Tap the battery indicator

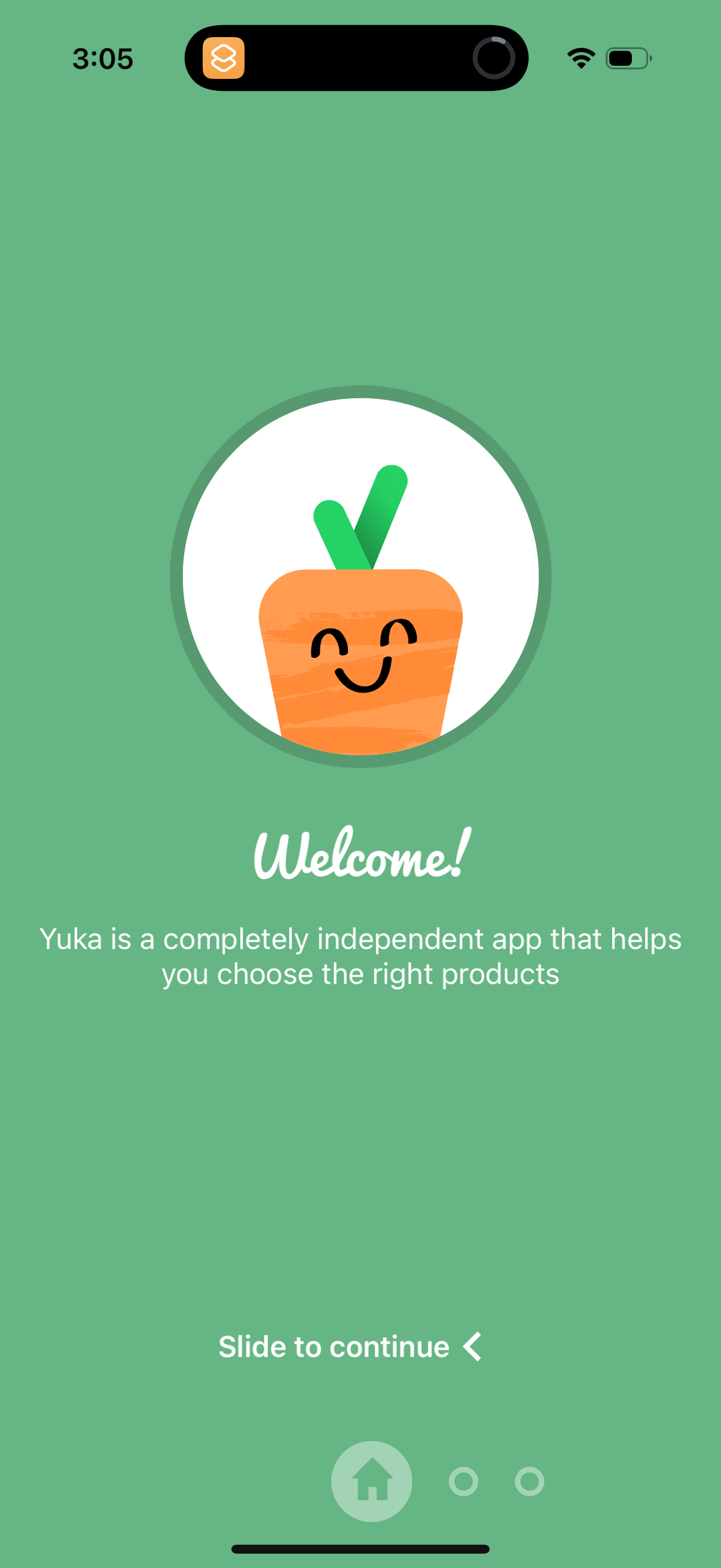pos(626,58)
